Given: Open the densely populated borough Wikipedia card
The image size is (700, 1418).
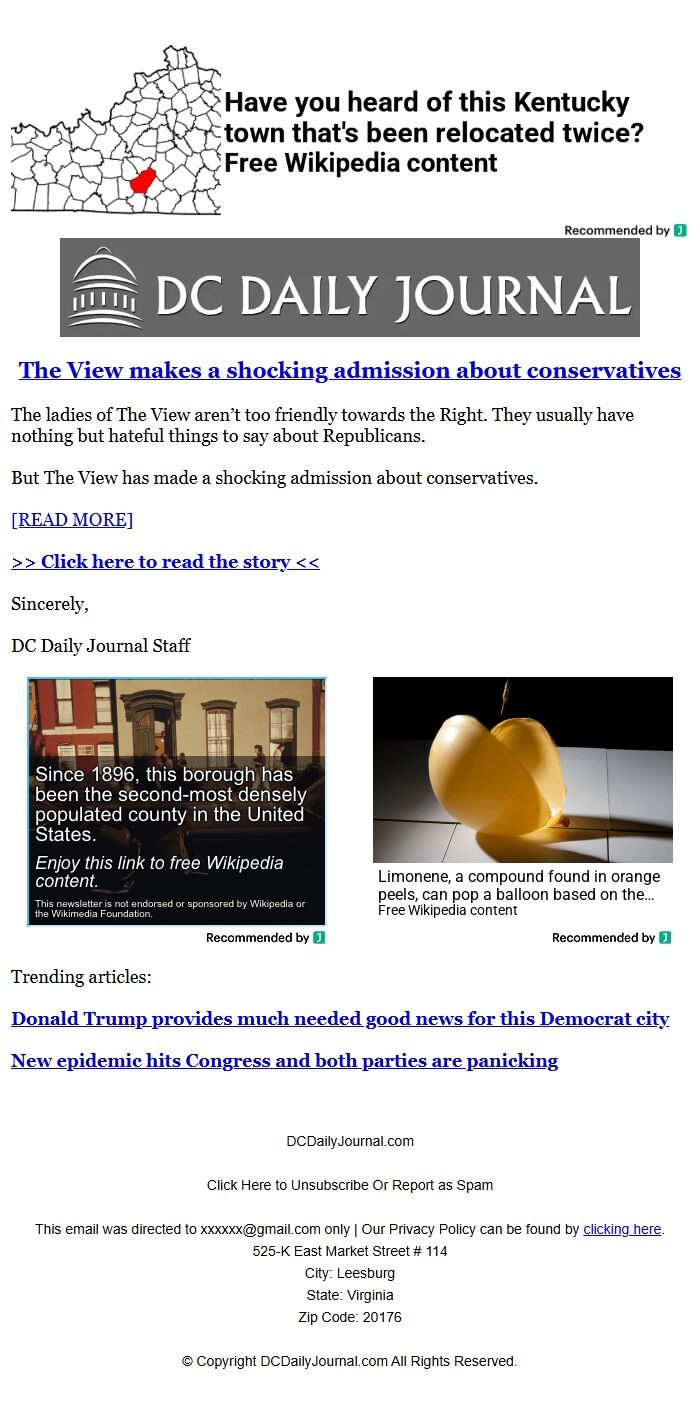Looking at the screenshot, I should (x=176, y=802).
